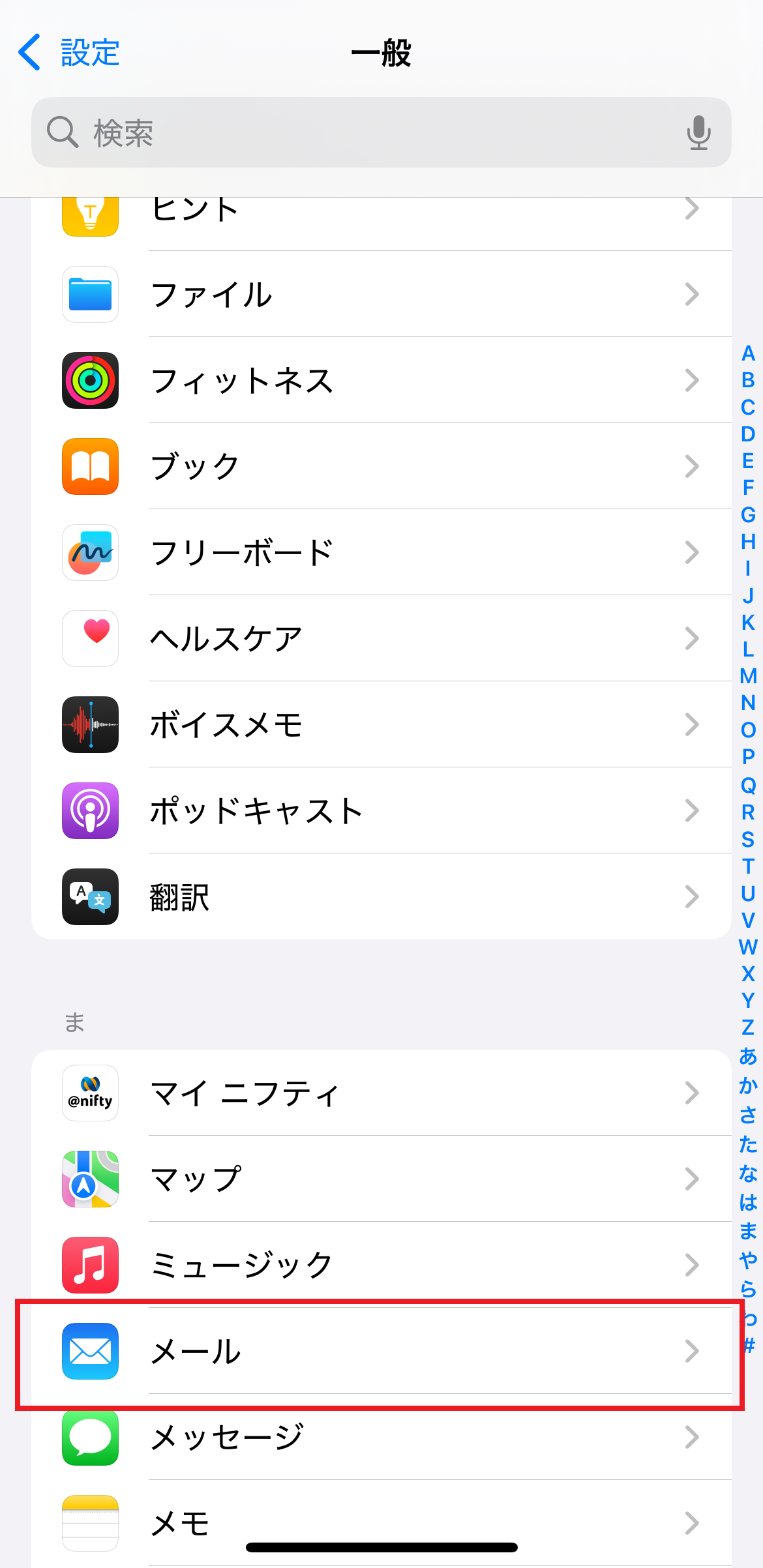This screenshot has width=763, height=1568.
Task: Jump to the あ index section
Action: pyautogui.click(x=748, y=1056)
